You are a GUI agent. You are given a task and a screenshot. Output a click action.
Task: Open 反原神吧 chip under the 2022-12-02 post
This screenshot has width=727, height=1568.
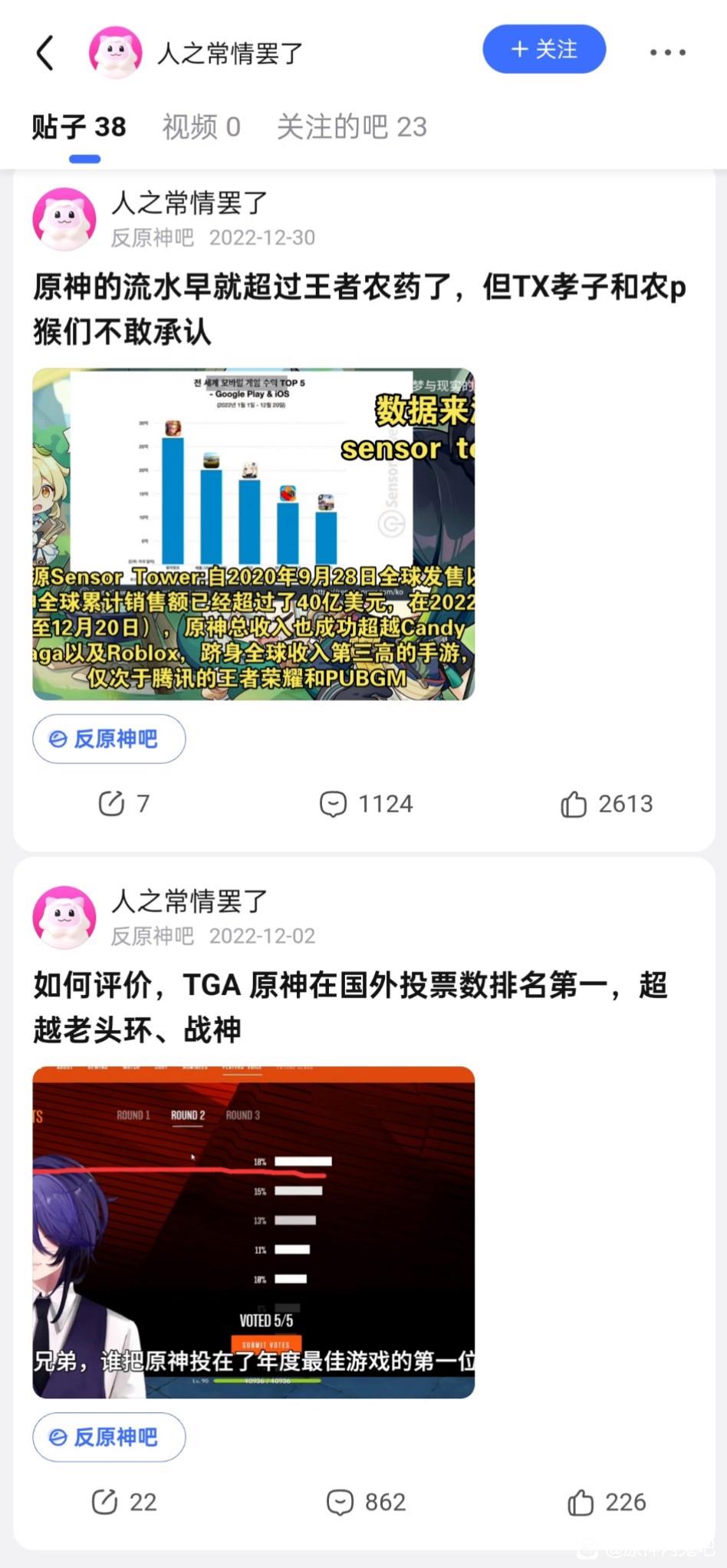pyautogui.click(x=109, y=1437)
